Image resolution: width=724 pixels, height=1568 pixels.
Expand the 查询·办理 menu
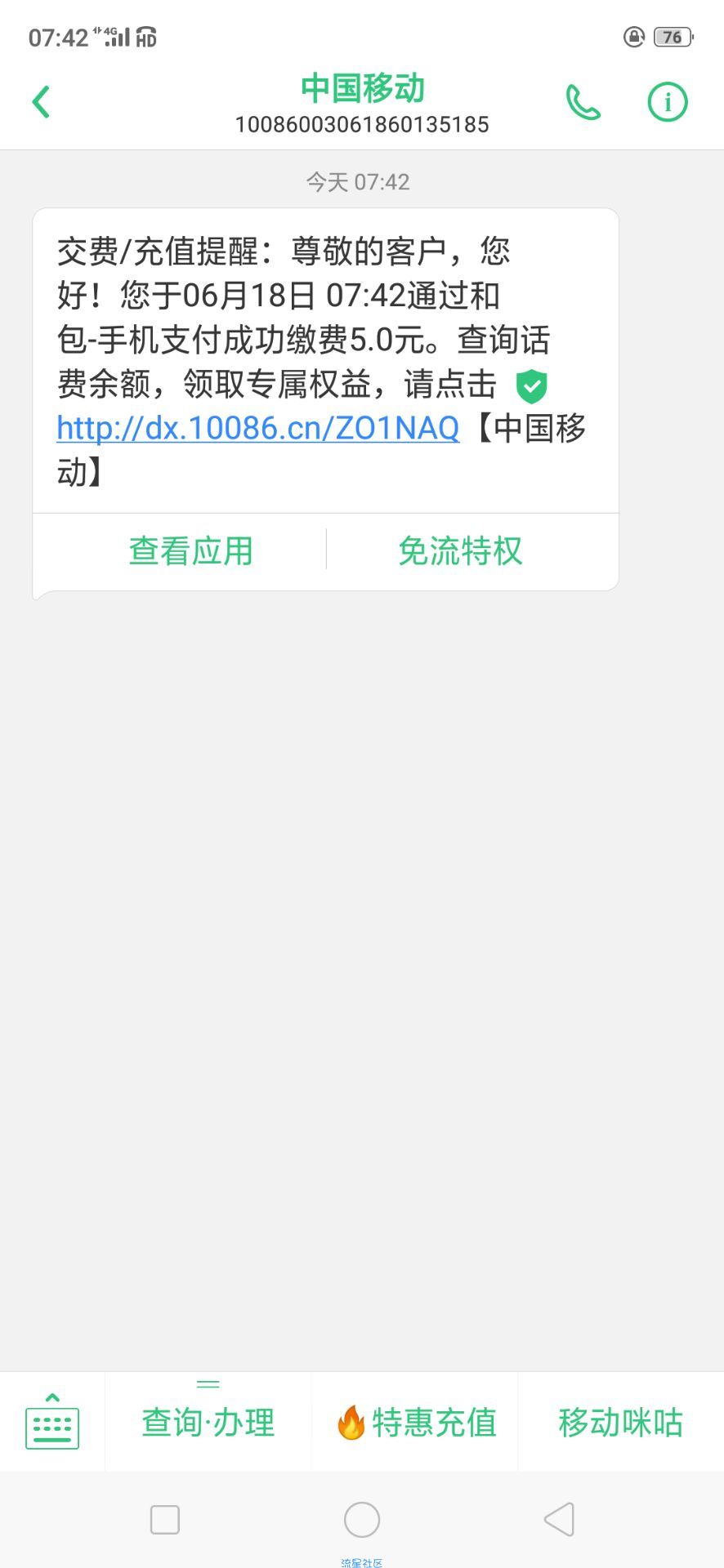(208, 1422)
